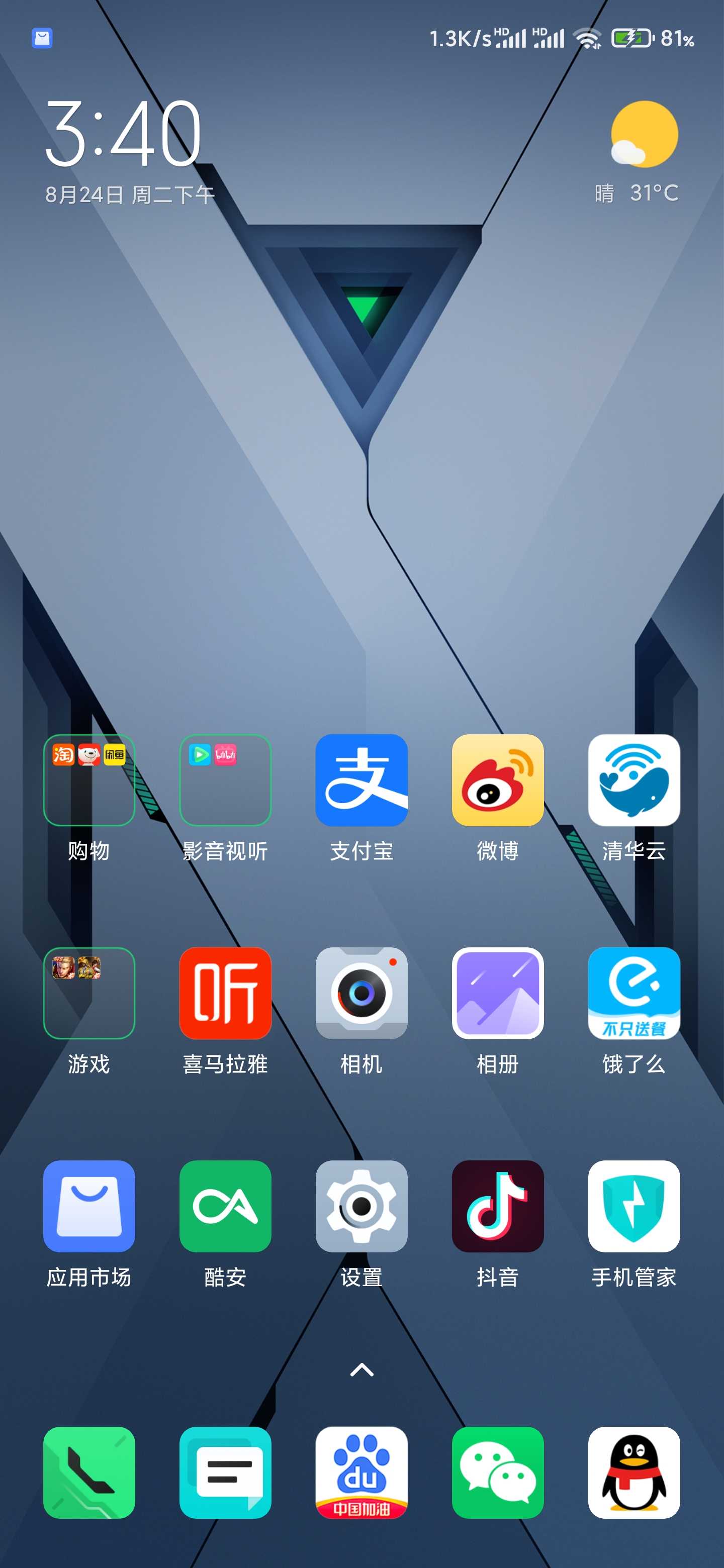
Task: Open the 相册 gallery app
Action: tap(497, 993)
